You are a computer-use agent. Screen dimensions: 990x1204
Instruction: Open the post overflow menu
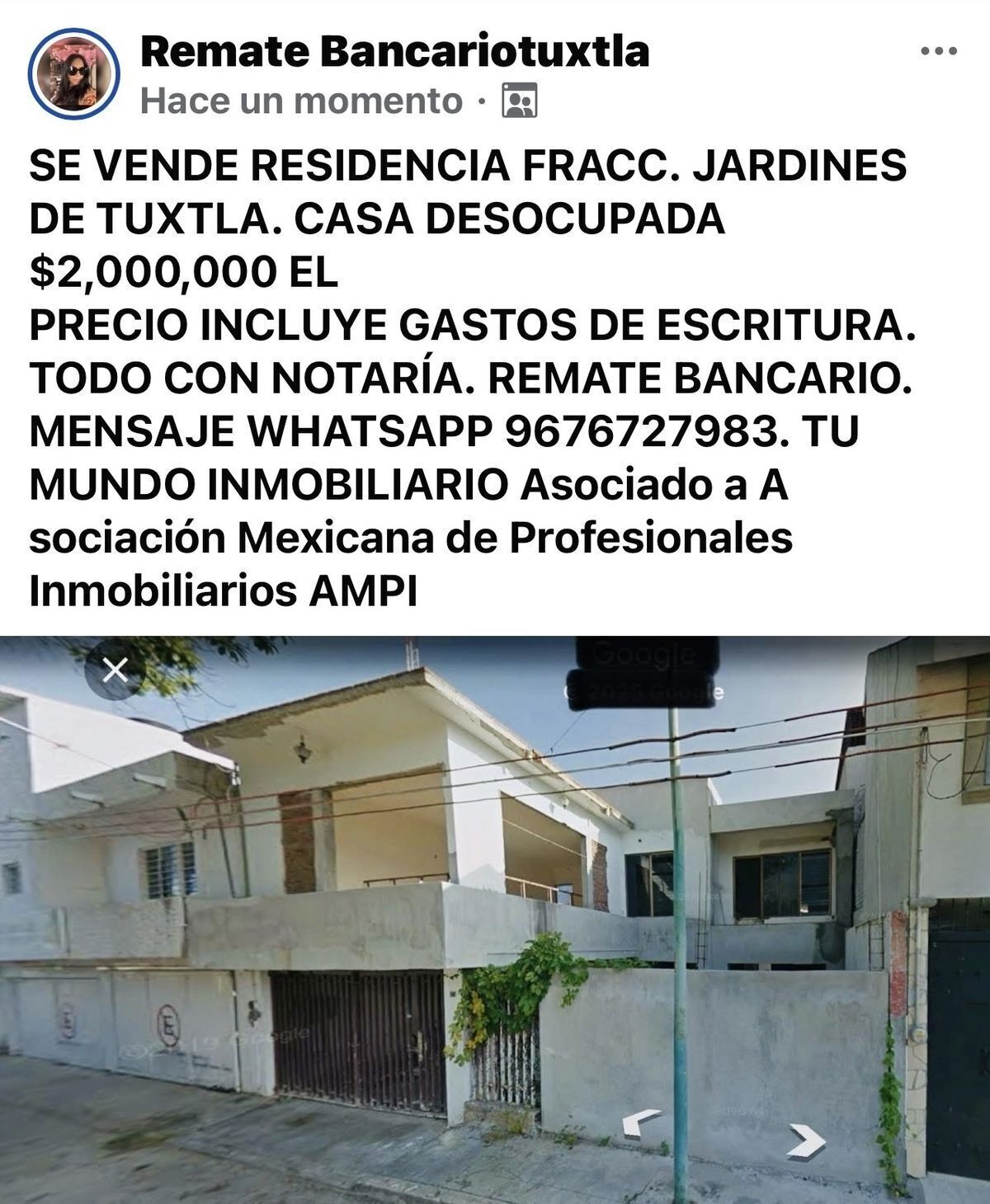pos(939,52)
